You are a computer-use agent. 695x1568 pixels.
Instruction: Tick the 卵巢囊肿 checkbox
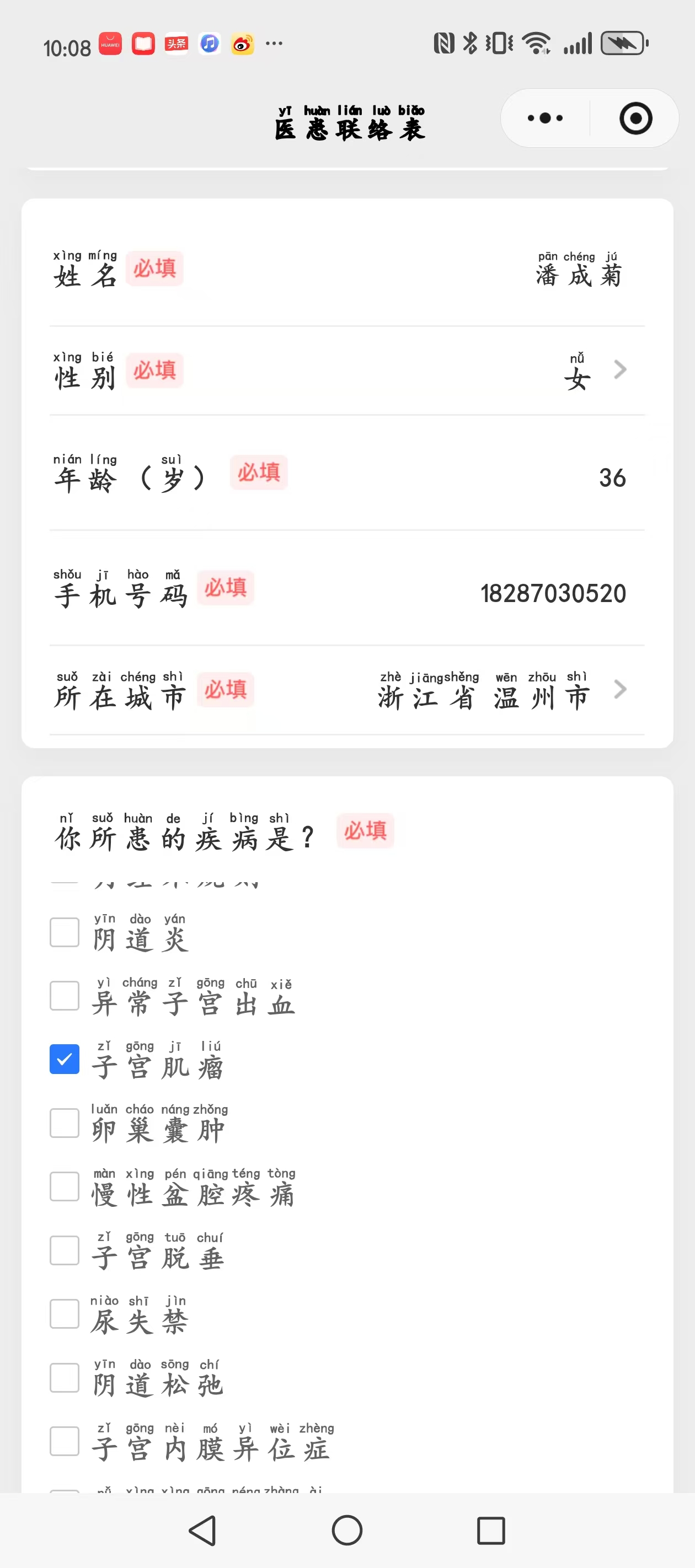click(x=65, y=1123)
